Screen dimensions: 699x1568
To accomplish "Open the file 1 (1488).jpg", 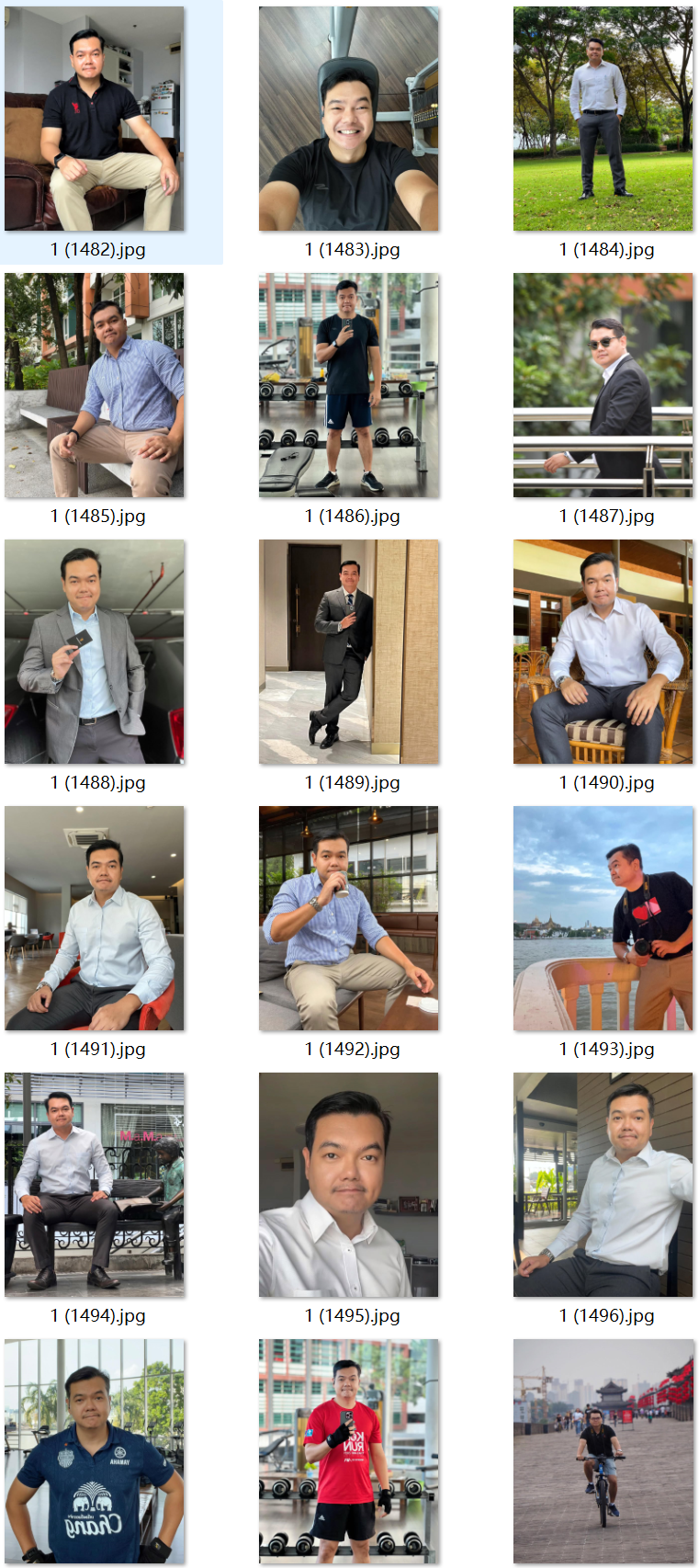I will (95, 653).
